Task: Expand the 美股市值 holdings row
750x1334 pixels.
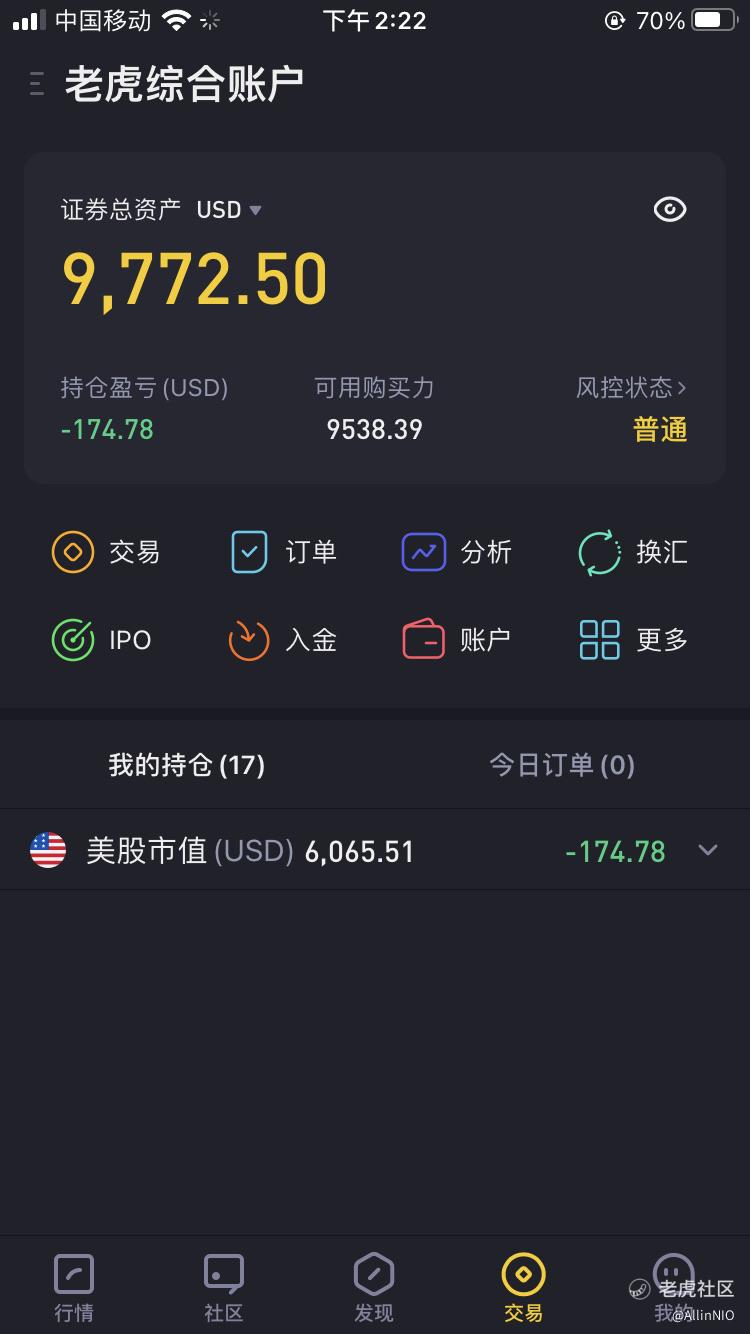Action: (x=375, y=850)
